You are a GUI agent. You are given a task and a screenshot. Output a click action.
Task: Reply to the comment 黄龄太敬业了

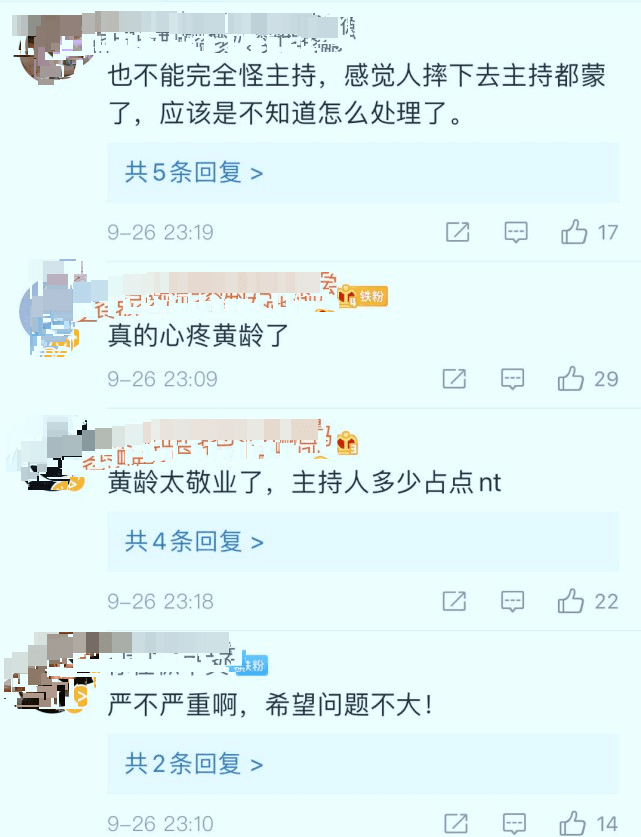pos(513,601)
